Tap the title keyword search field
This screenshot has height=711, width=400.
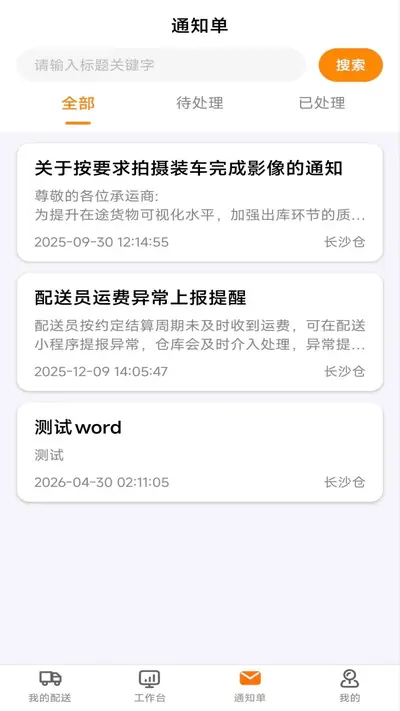pyautogui.click(x=161, y=65)
